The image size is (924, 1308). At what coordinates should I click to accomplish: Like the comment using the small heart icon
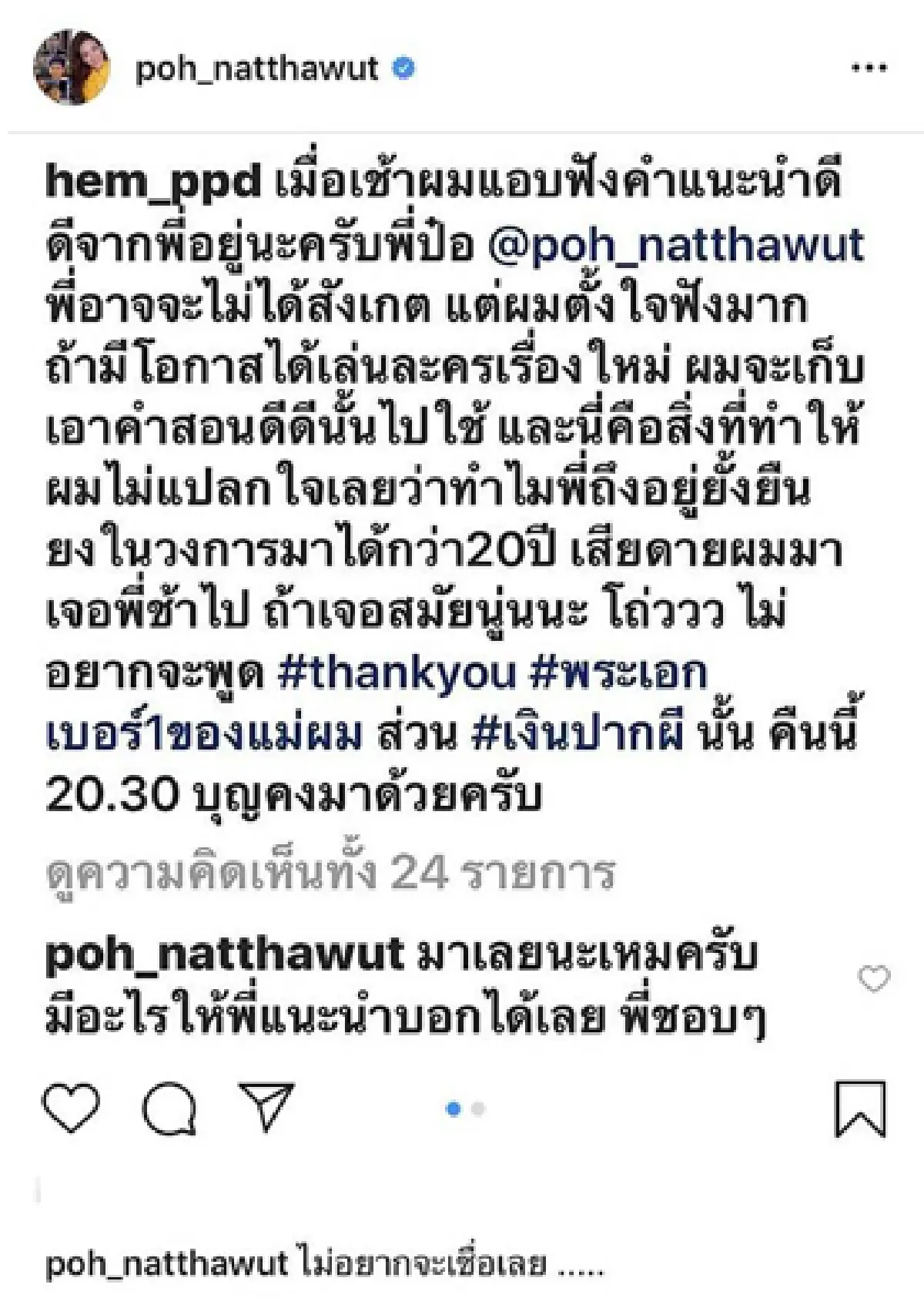pos(872,981)
